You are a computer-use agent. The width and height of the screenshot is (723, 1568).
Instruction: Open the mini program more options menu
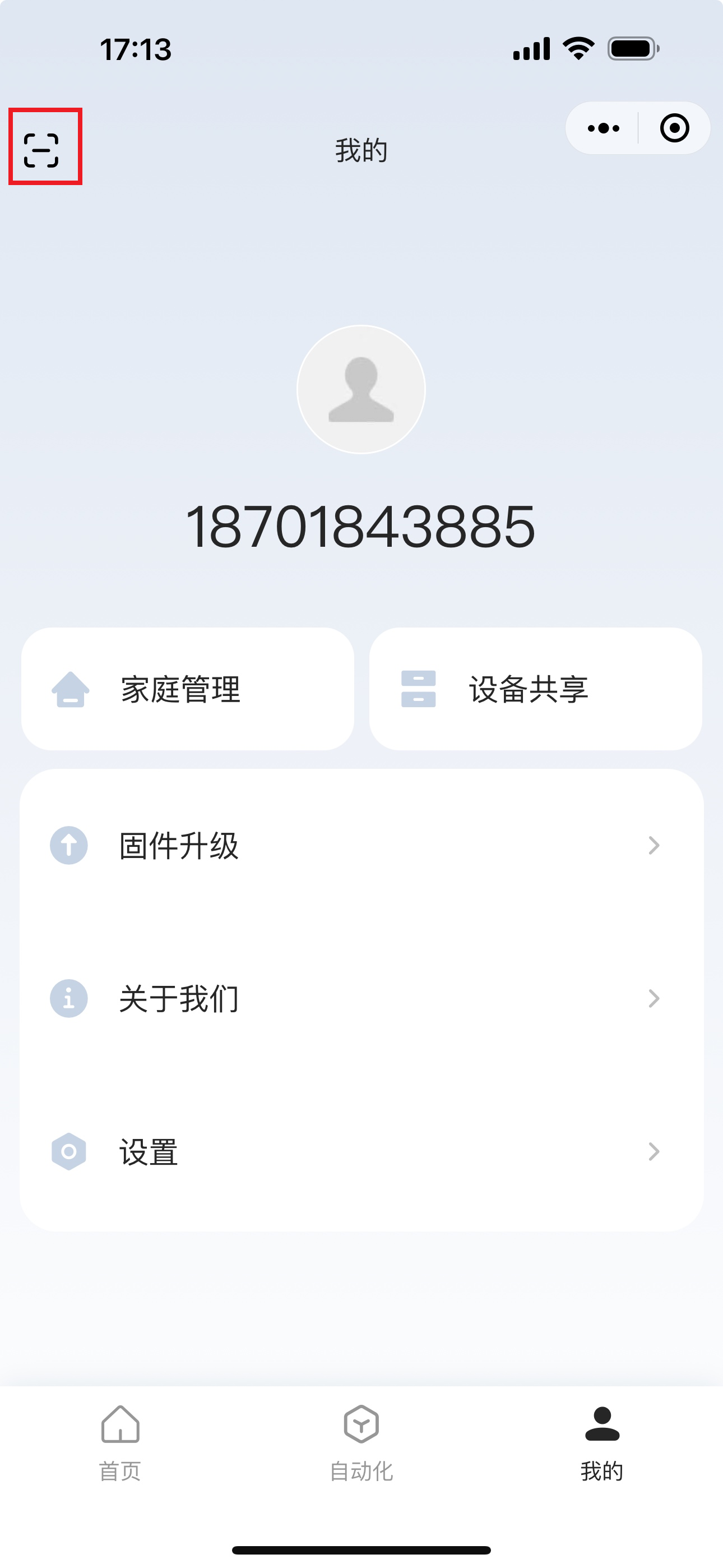point(603,128)
